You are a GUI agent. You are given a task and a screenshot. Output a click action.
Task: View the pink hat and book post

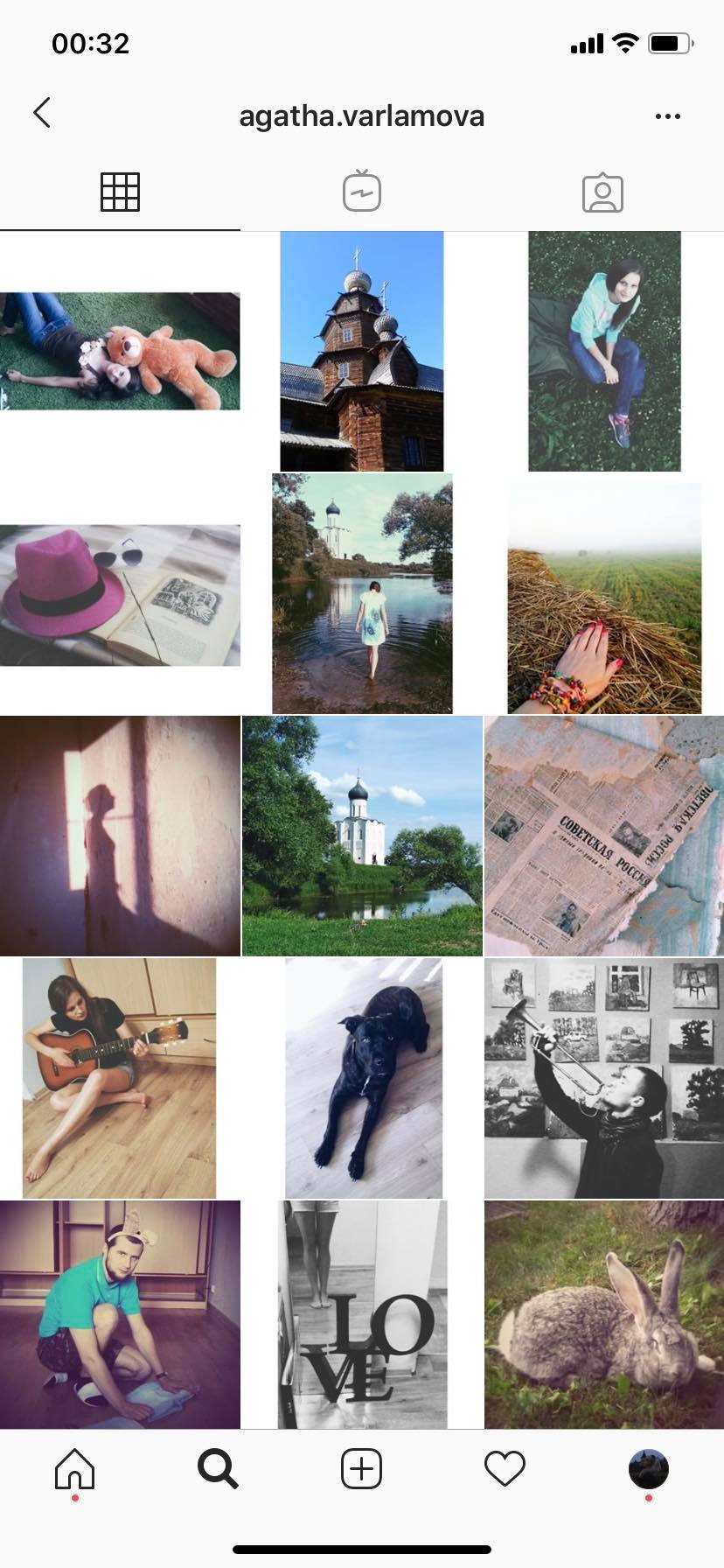[x=120, y=595]
